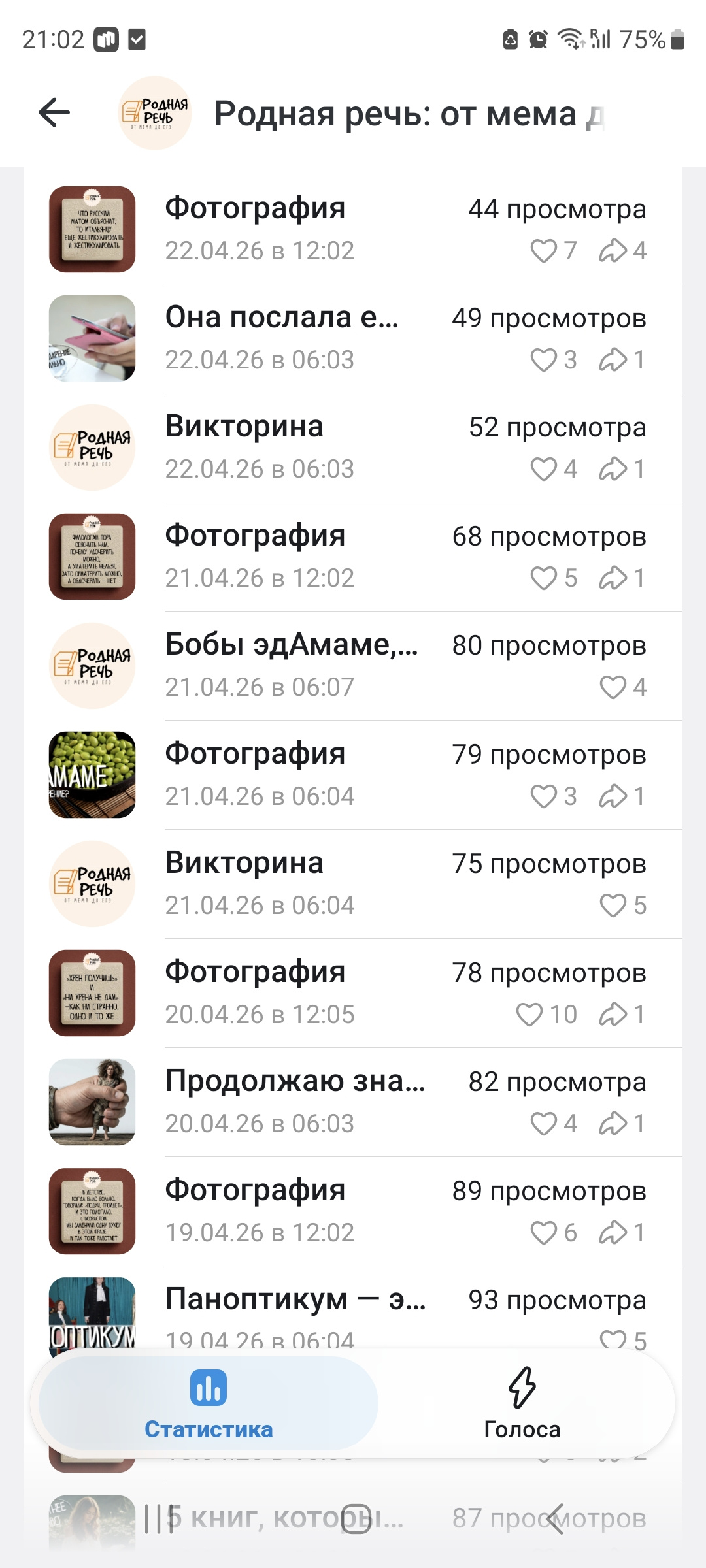The width and height of the screenshot is (706, 1568).
Task: Go back using the arrow icon
Action: click(54, 113)
